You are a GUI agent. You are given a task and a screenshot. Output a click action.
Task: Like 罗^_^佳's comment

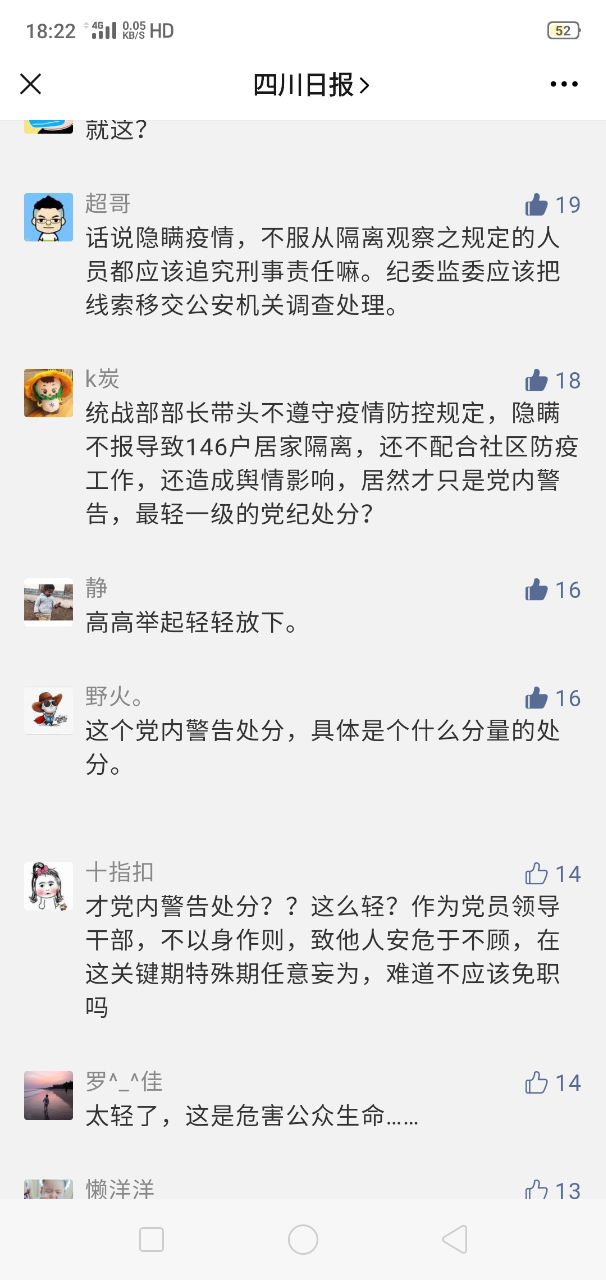[538, 1082]
